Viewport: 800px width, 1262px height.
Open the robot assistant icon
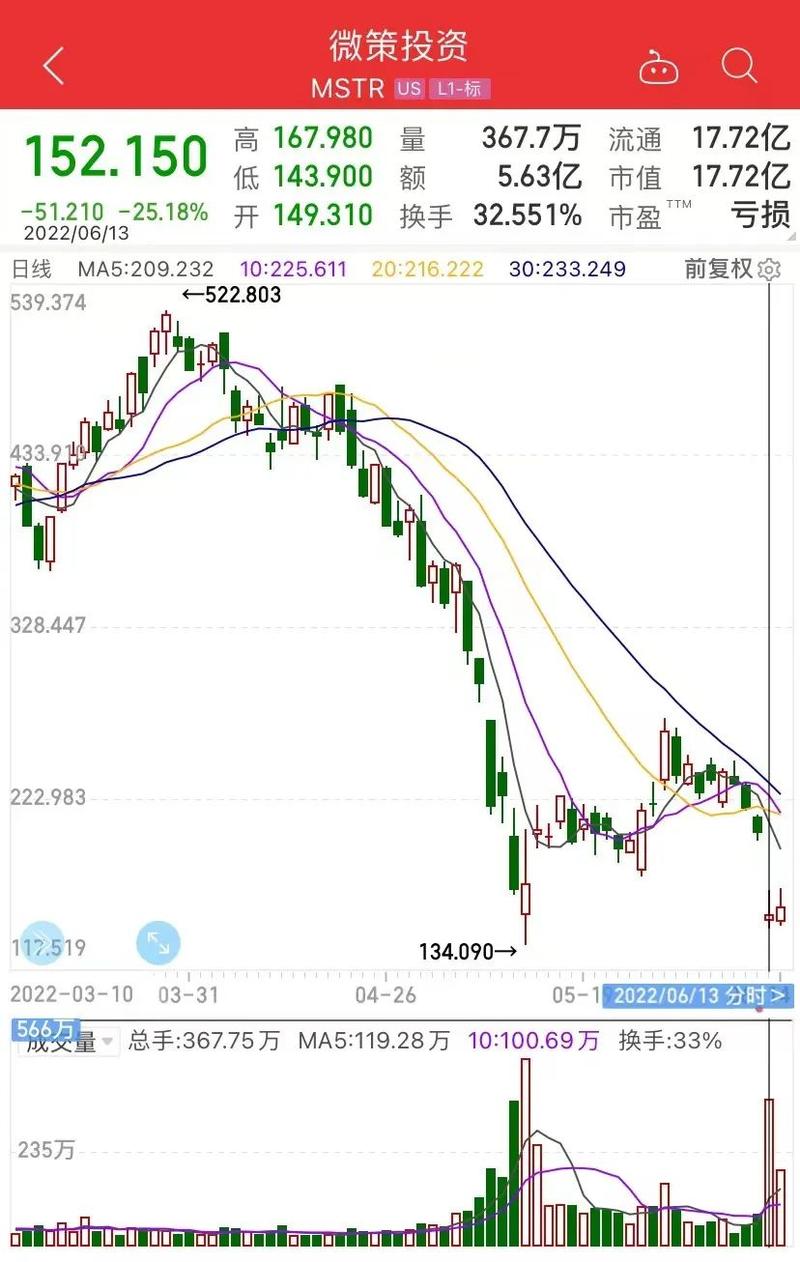[x=659, y=69]
